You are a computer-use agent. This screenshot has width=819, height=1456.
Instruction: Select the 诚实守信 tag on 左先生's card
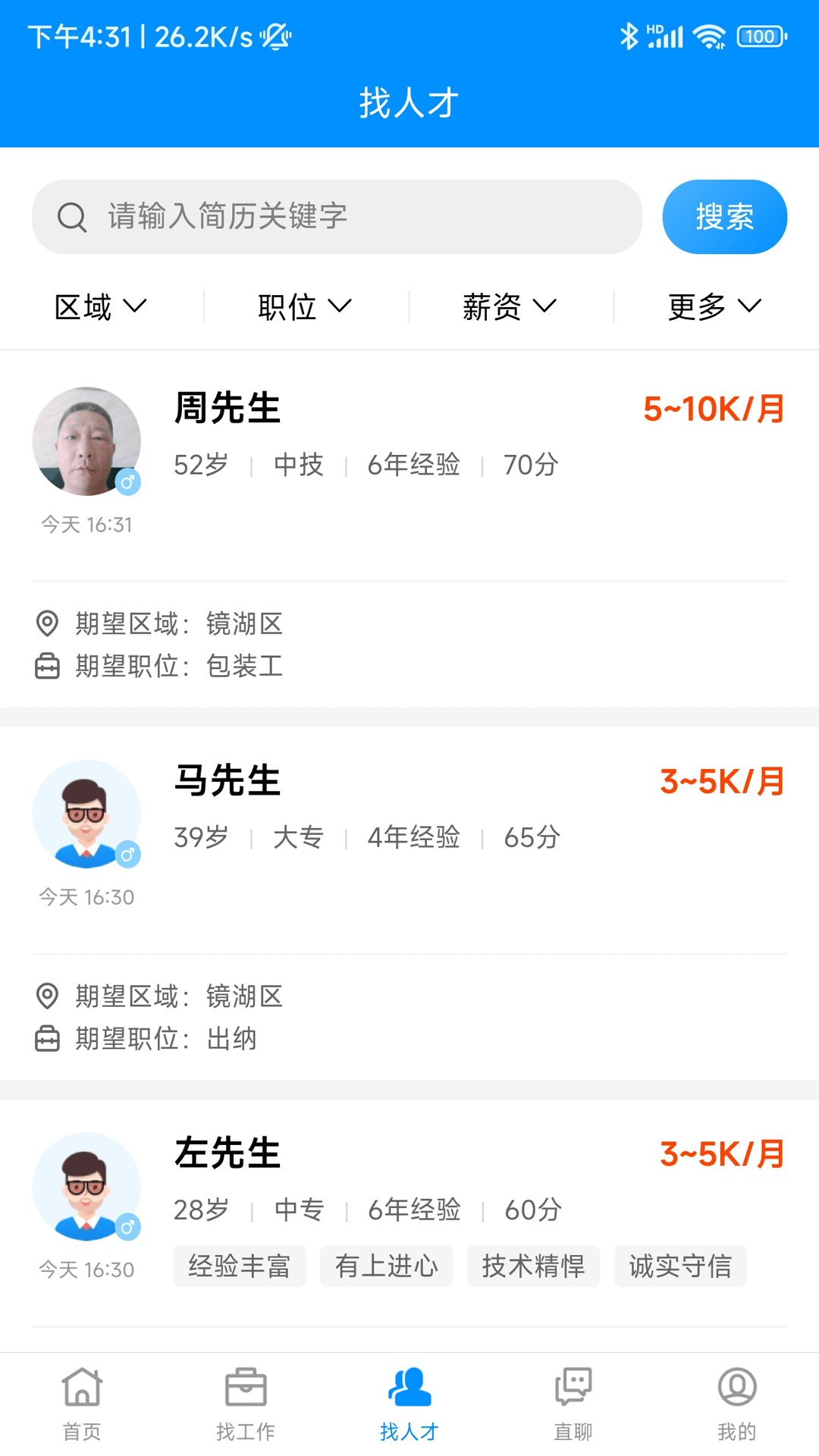(680, 1265)
